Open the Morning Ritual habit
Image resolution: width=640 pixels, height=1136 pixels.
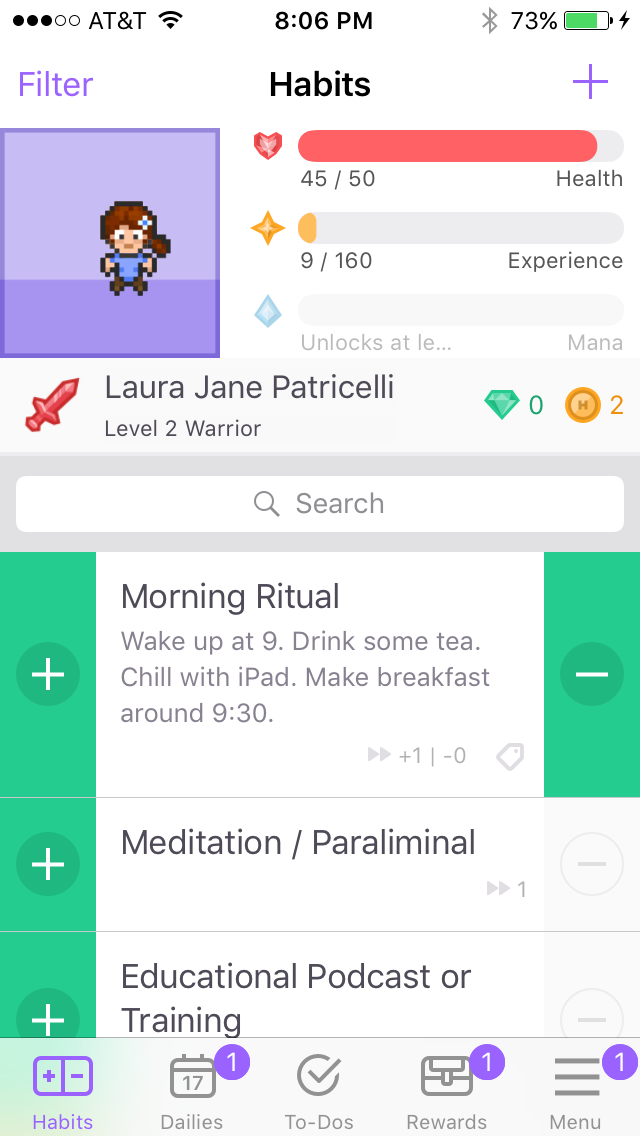pos(320,674)
